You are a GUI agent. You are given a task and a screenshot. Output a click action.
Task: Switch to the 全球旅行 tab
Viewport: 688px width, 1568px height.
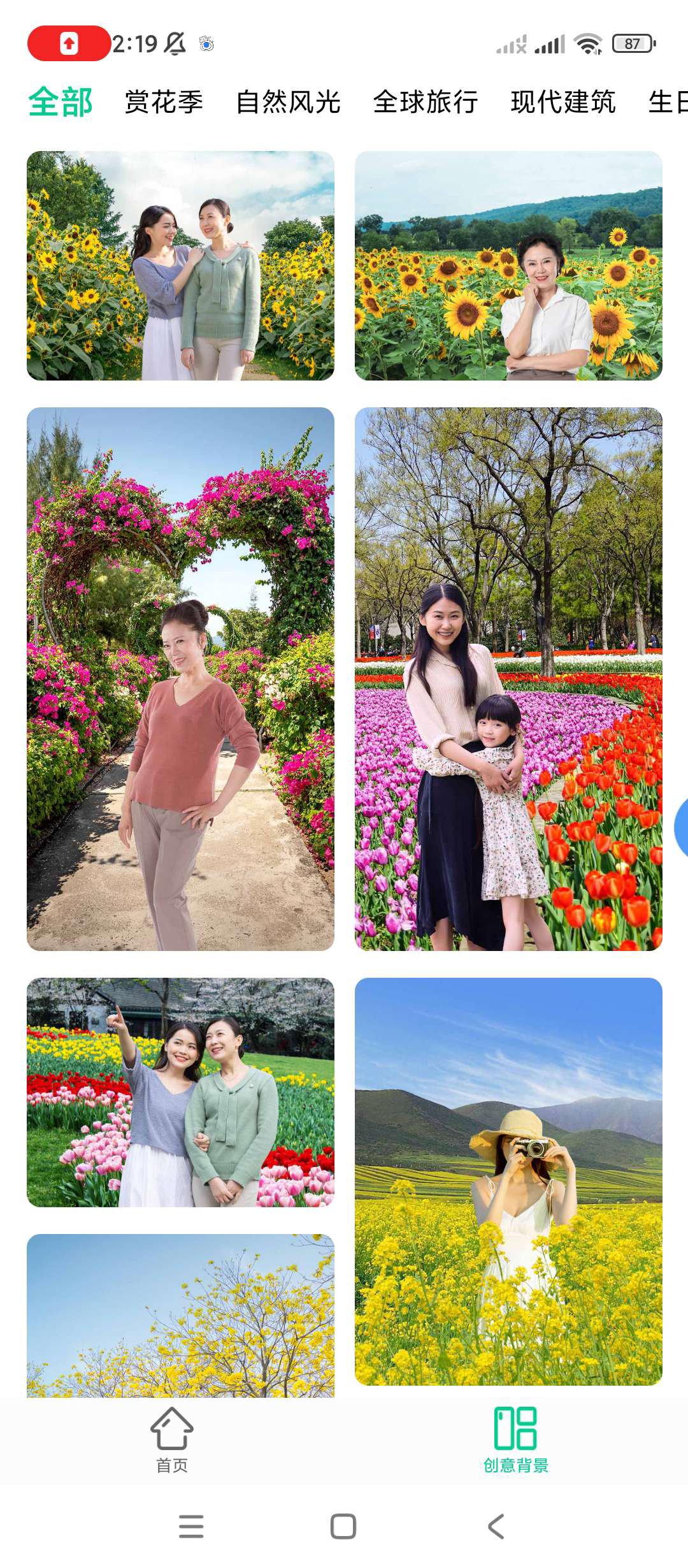425,102
